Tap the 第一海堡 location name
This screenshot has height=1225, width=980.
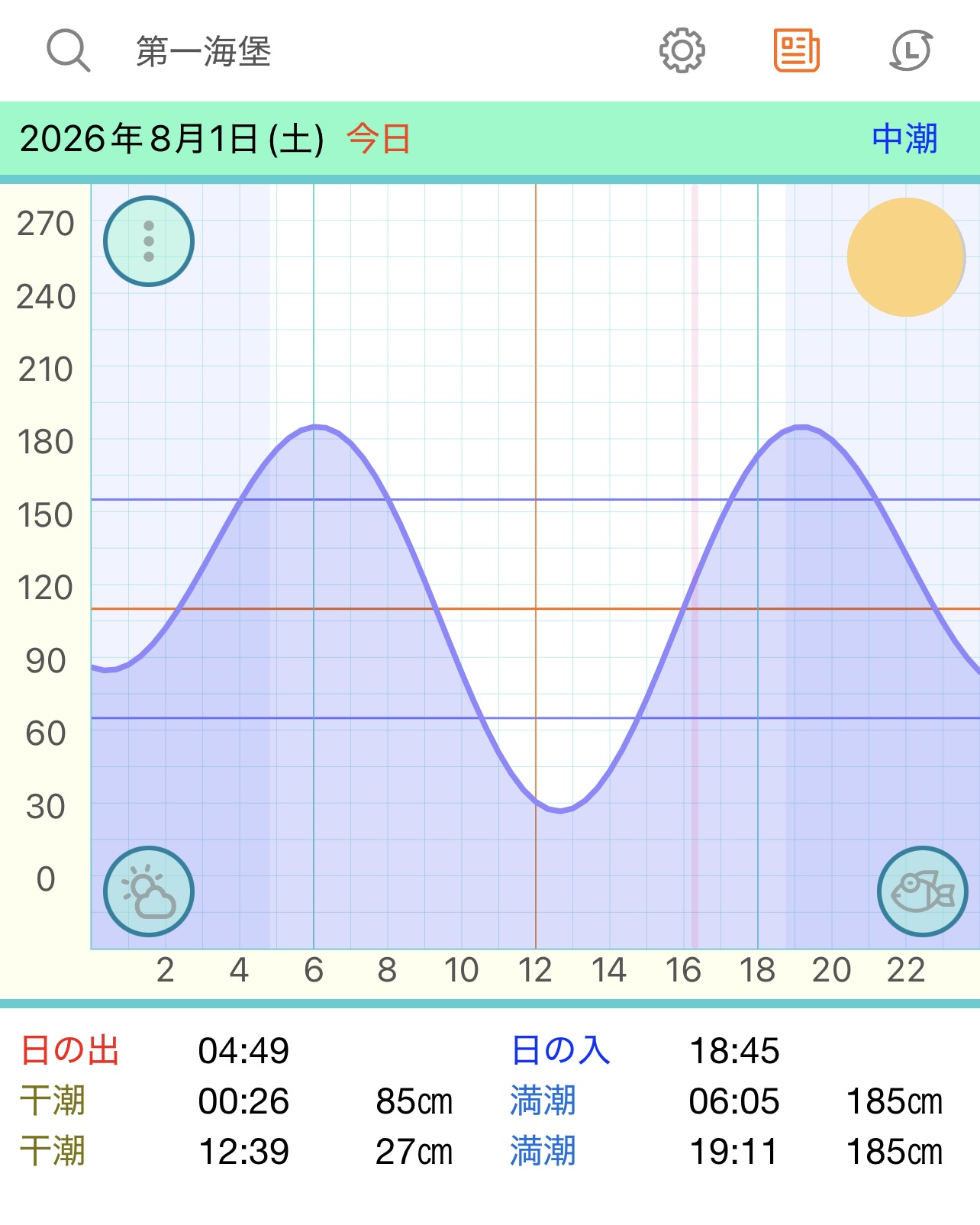204,52
